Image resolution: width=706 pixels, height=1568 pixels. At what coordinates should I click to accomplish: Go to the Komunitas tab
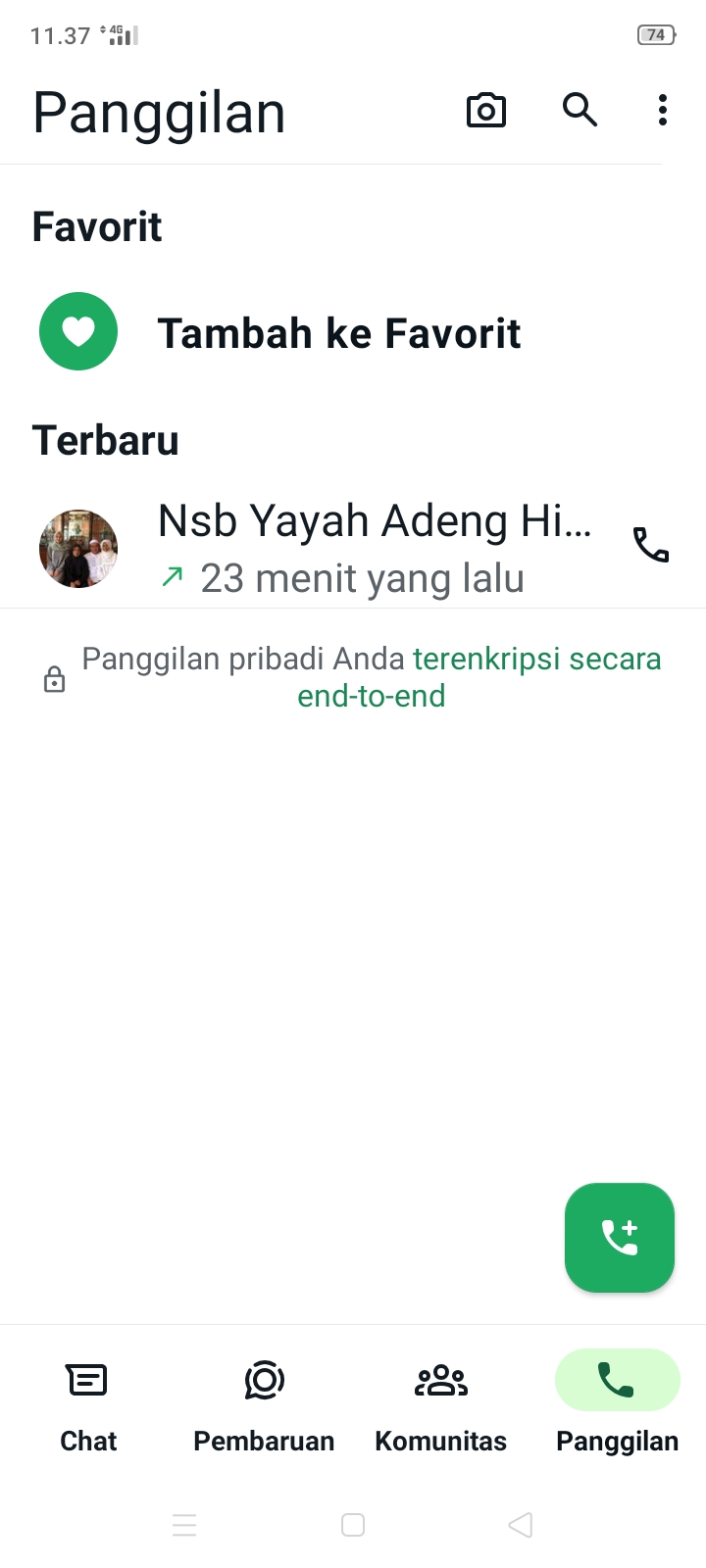(441, 1402)
